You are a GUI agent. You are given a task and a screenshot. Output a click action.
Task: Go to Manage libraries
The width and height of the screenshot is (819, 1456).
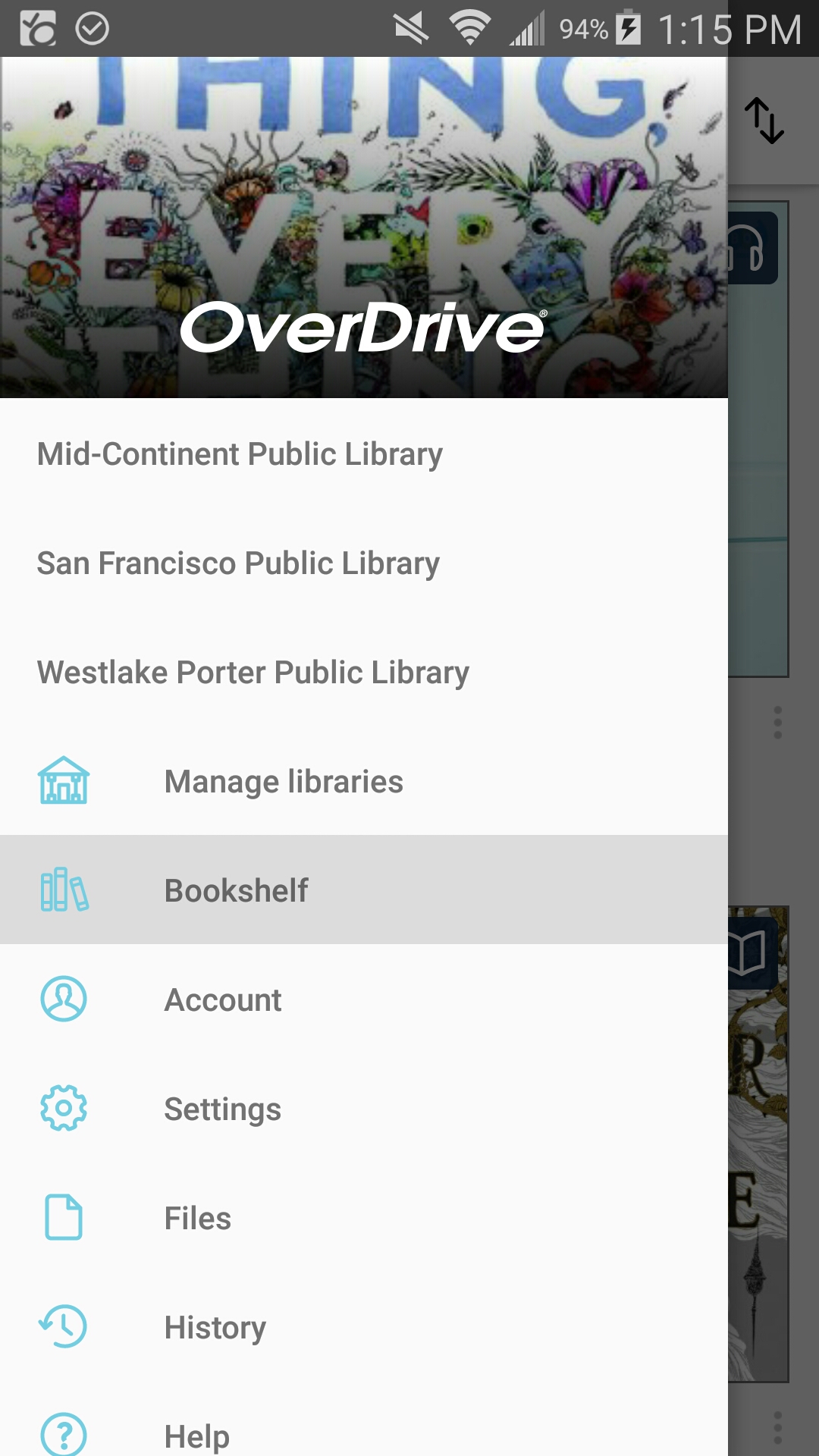coord(284,782)
